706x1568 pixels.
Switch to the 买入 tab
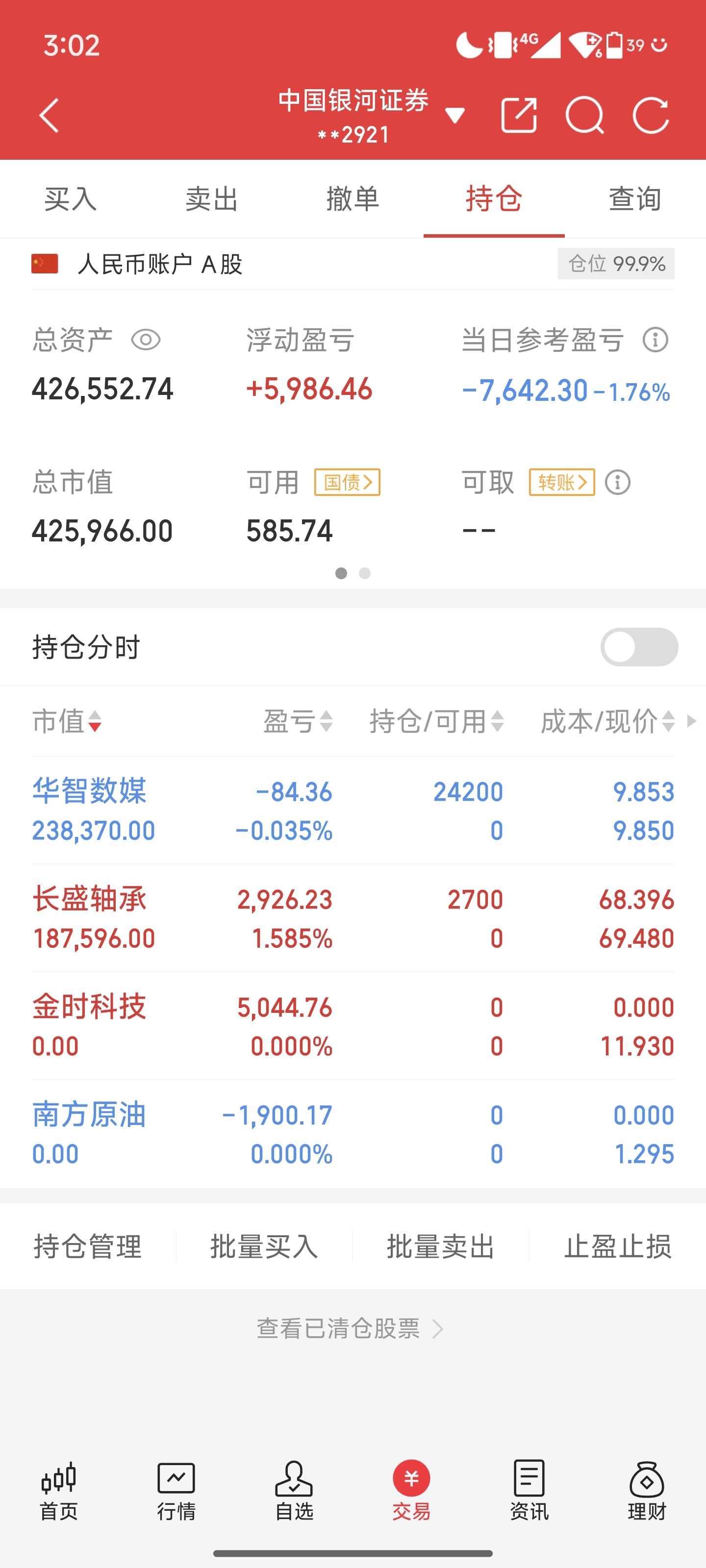point(71,199)
